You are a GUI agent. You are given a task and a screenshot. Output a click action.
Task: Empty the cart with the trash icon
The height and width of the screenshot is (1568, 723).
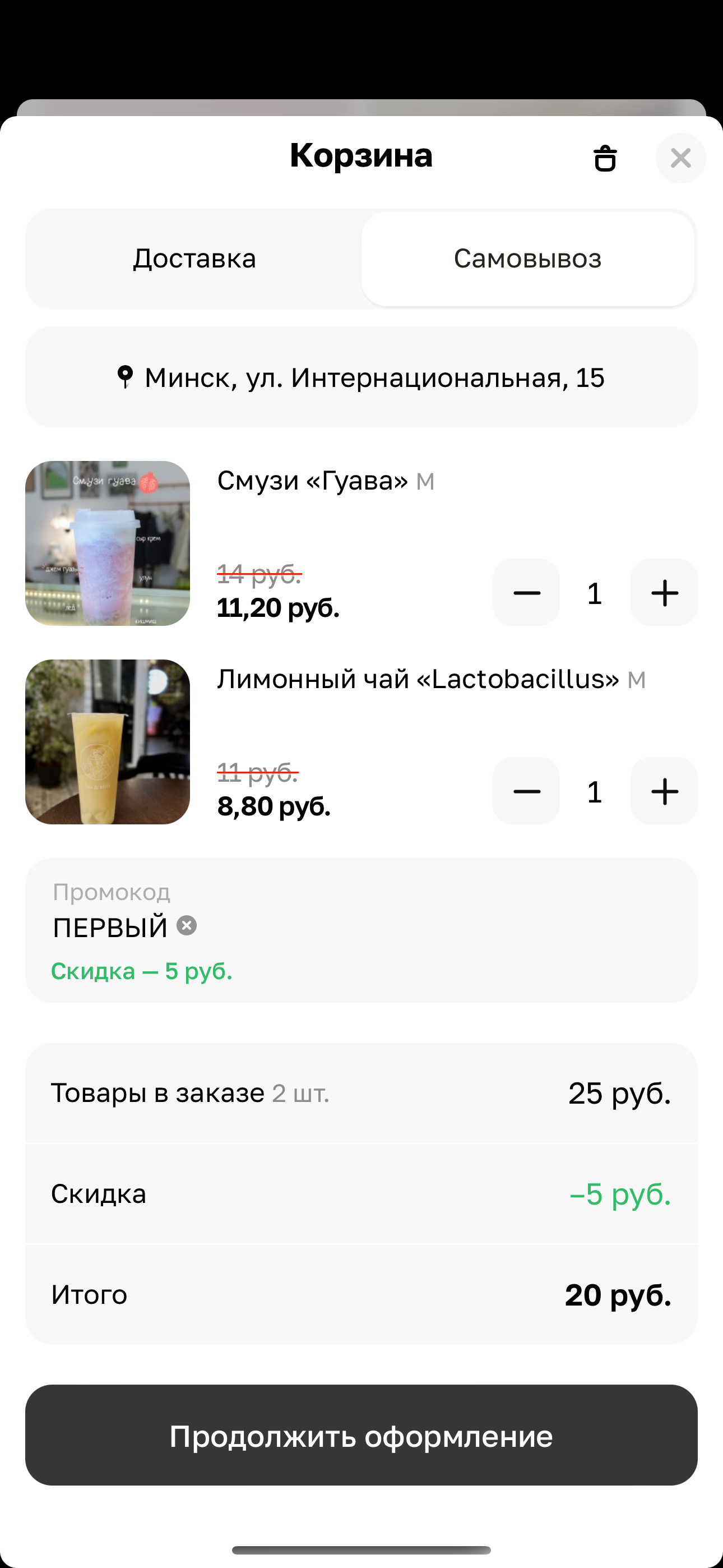605,158
